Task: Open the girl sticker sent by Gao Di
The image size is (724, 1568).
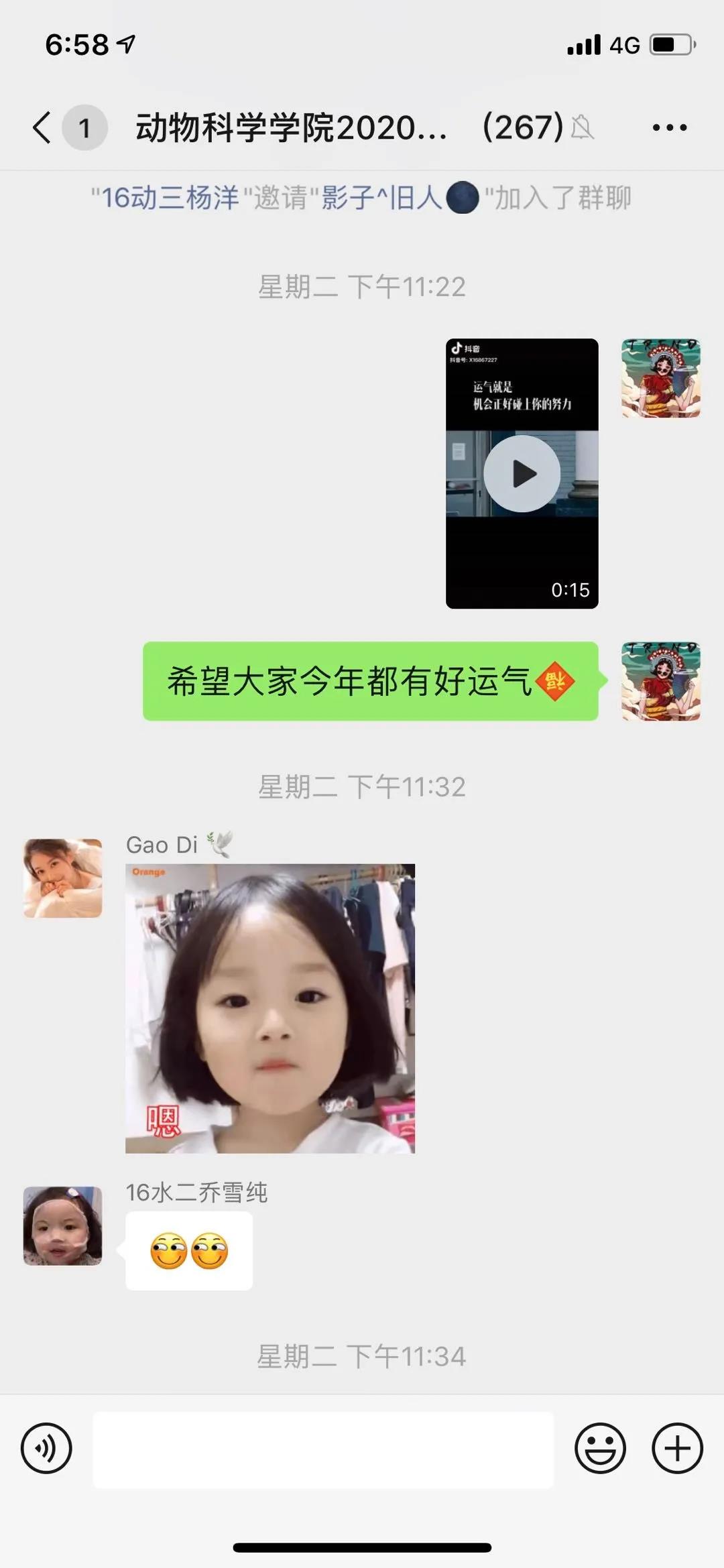Action: tap(270, 1008)
